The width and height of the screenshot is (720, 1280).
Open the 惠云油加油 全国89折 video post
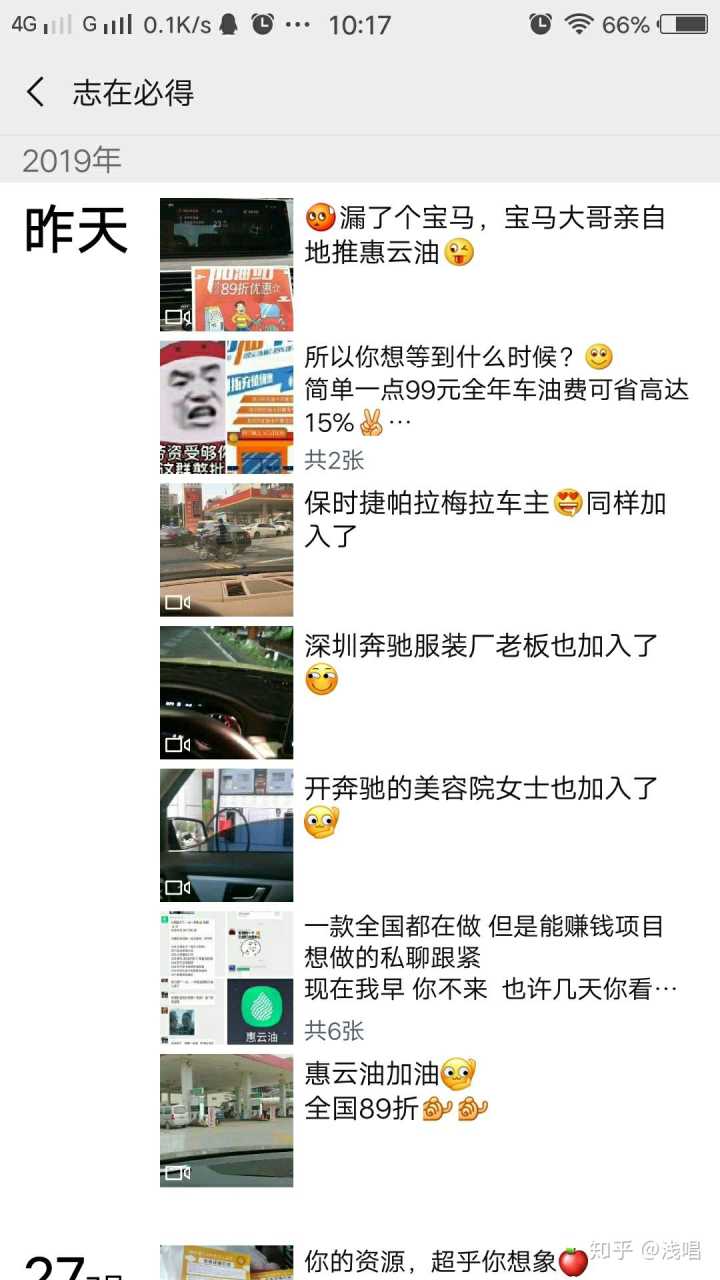226,1120
